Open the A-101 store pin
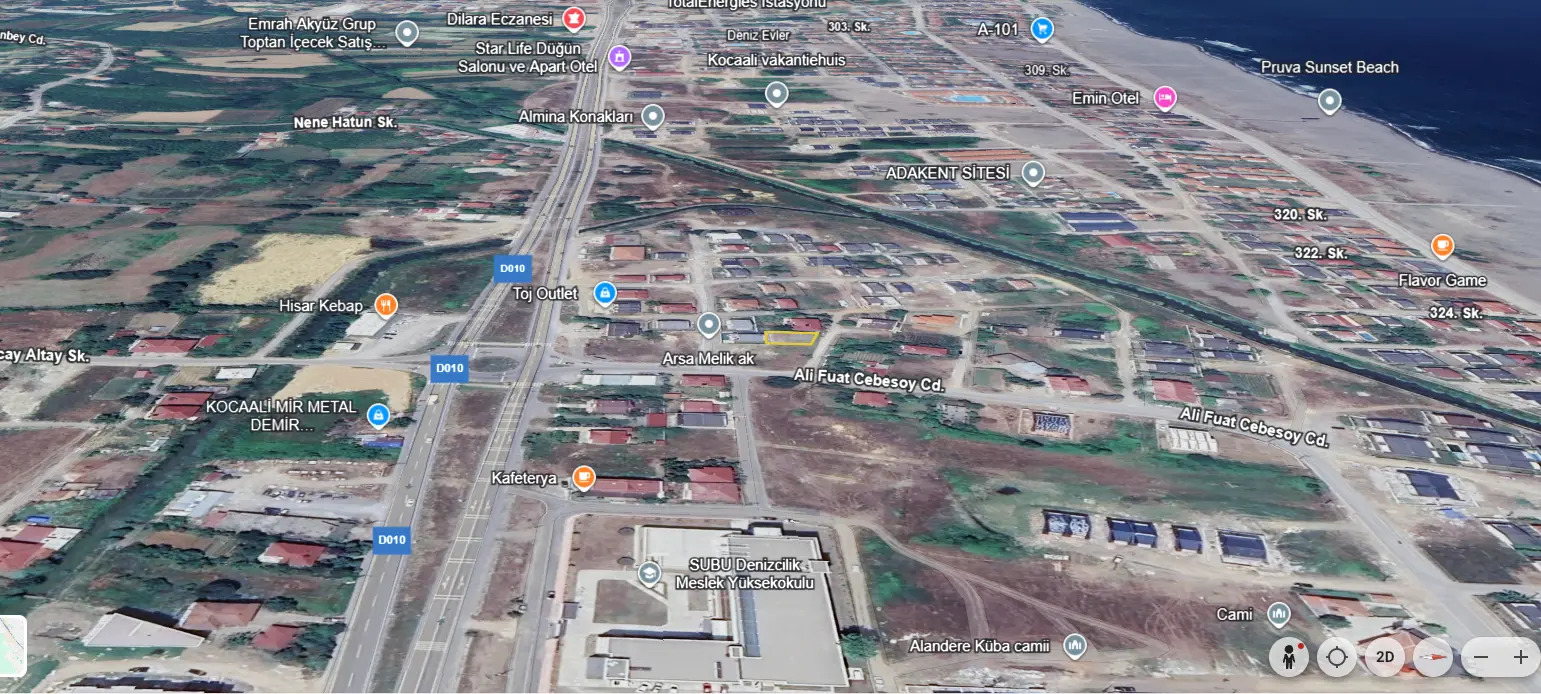Viewport: 1541px width, 694px height. 1042,29
